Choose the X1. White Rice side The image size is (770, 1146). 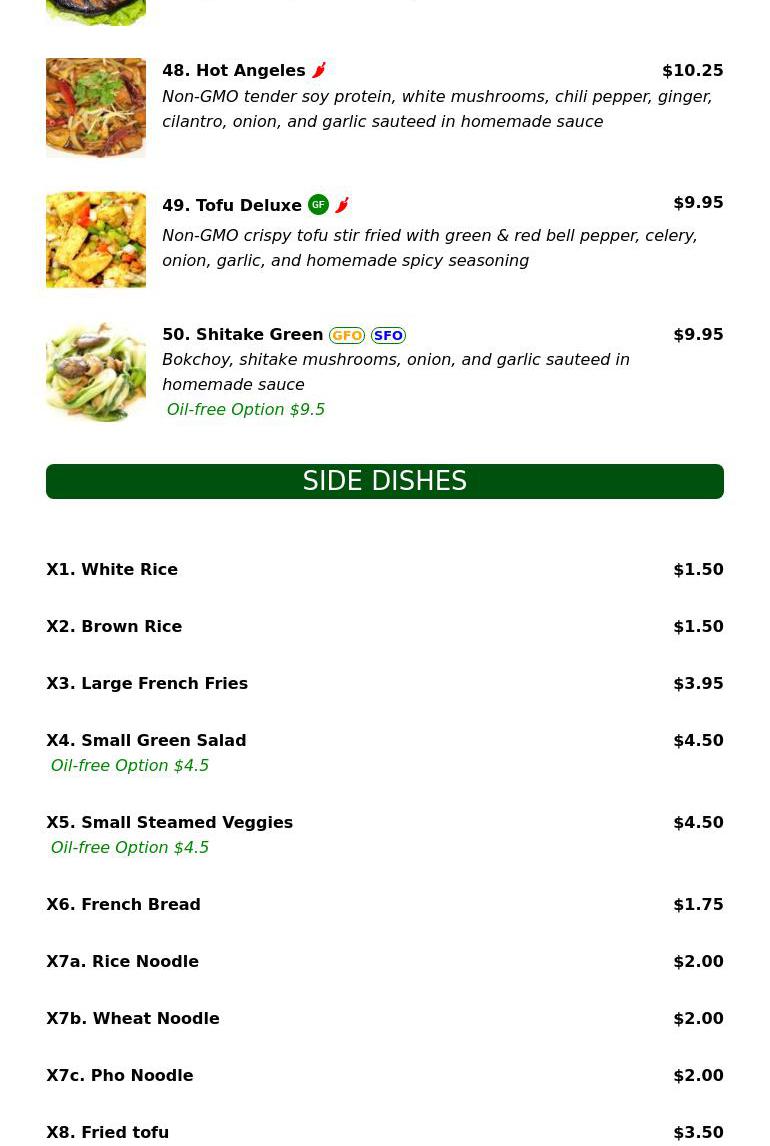point(112,570)
